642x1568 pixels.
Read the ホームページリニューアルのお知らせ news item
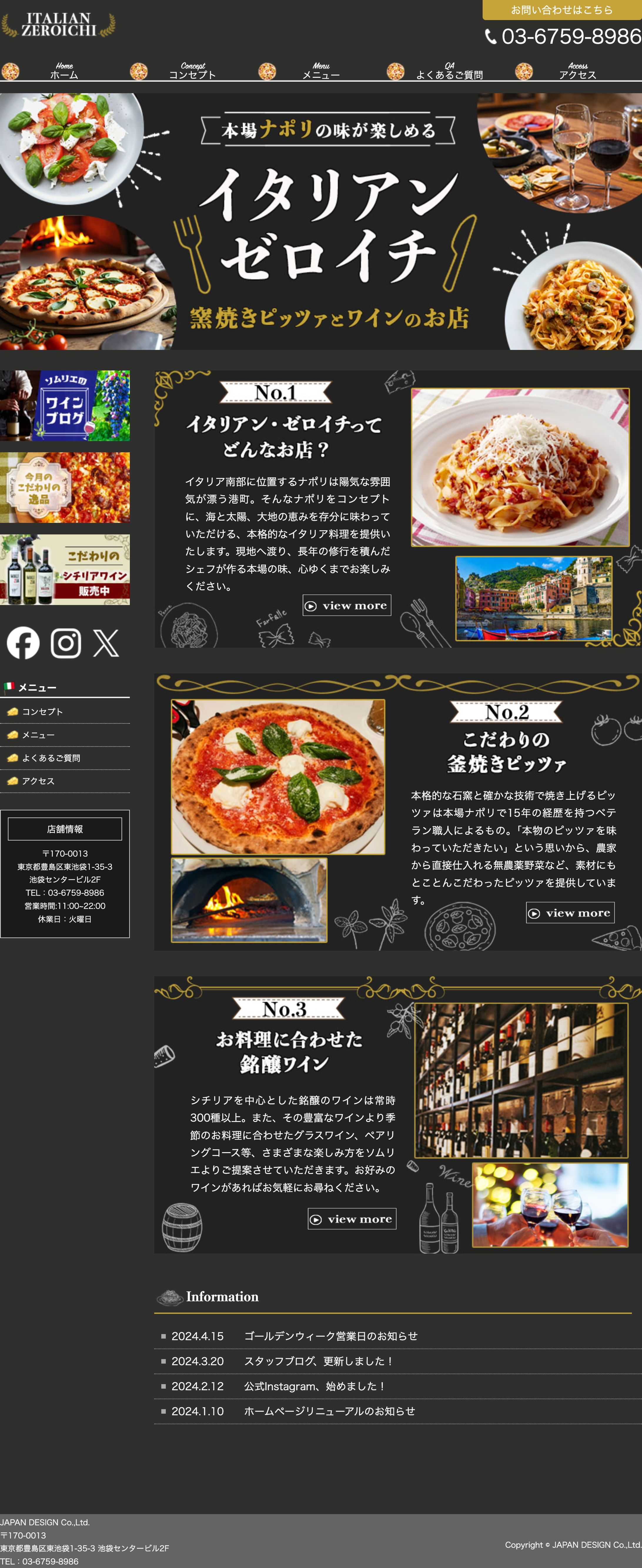[330, 1411]
